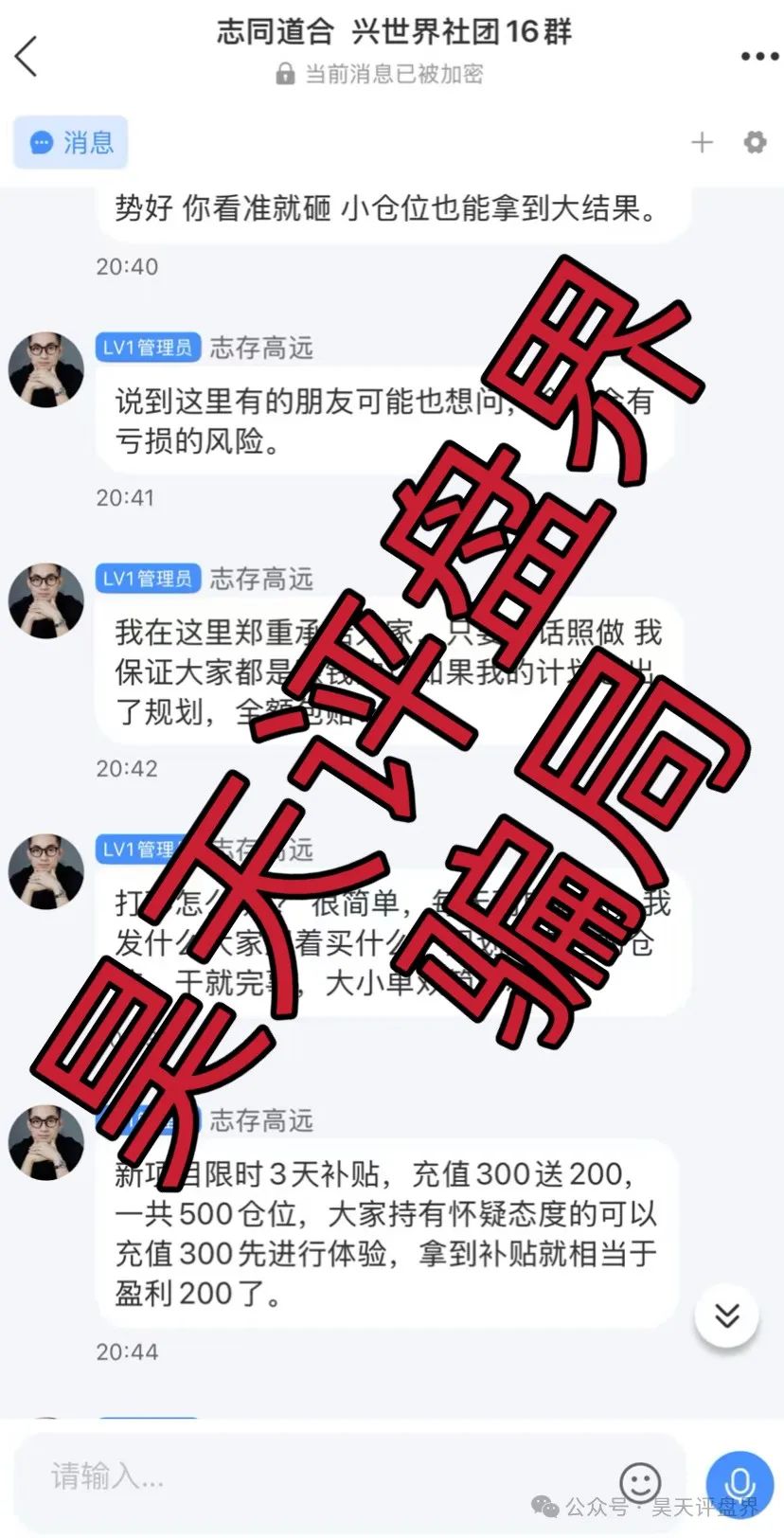Click the double-chevron scroll-to-bottom button
784x1538 pixels.
click(726, 1315)
